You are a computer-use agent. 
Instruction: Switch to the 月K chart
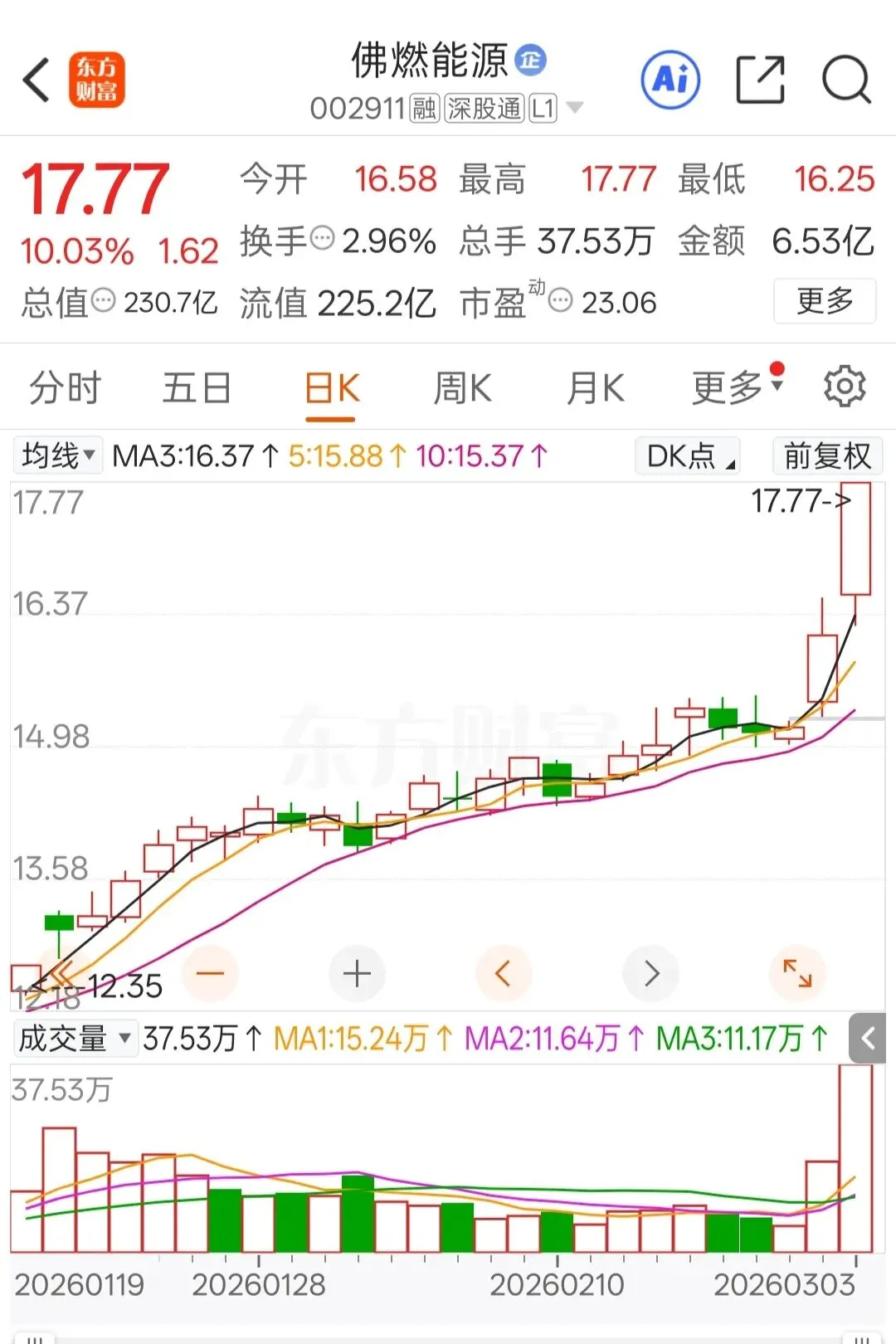coord(595,388)
